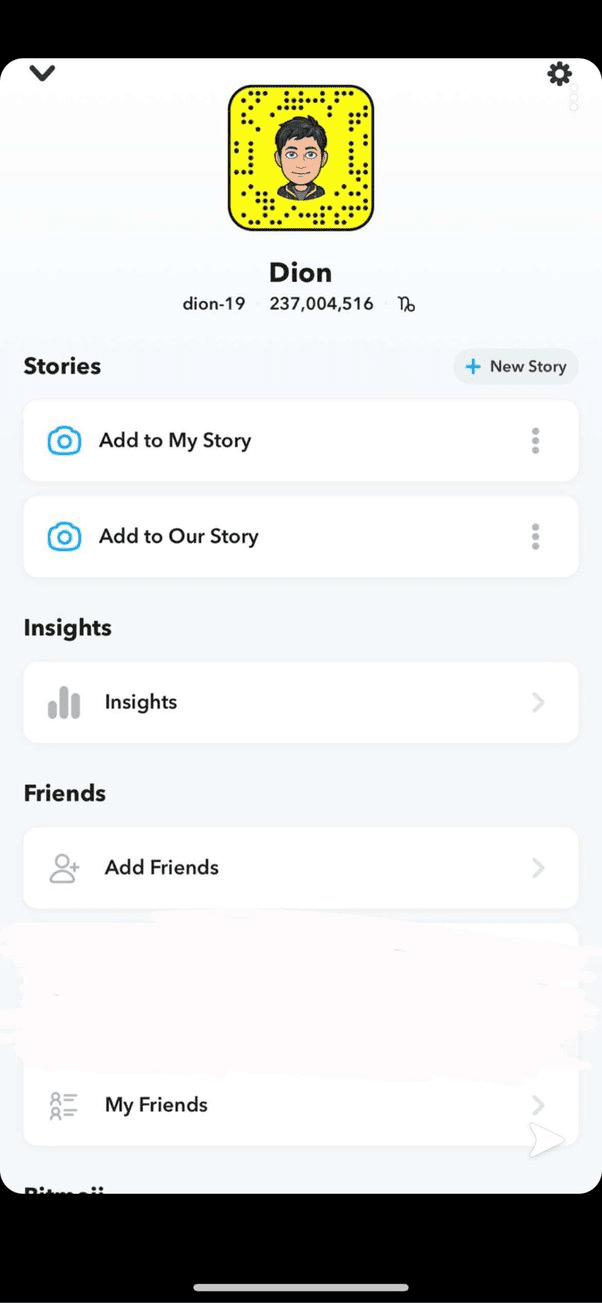The height and width of the screenshot is (1303, 602).
Task: Select Add to My Story
Action: (175, 441)
